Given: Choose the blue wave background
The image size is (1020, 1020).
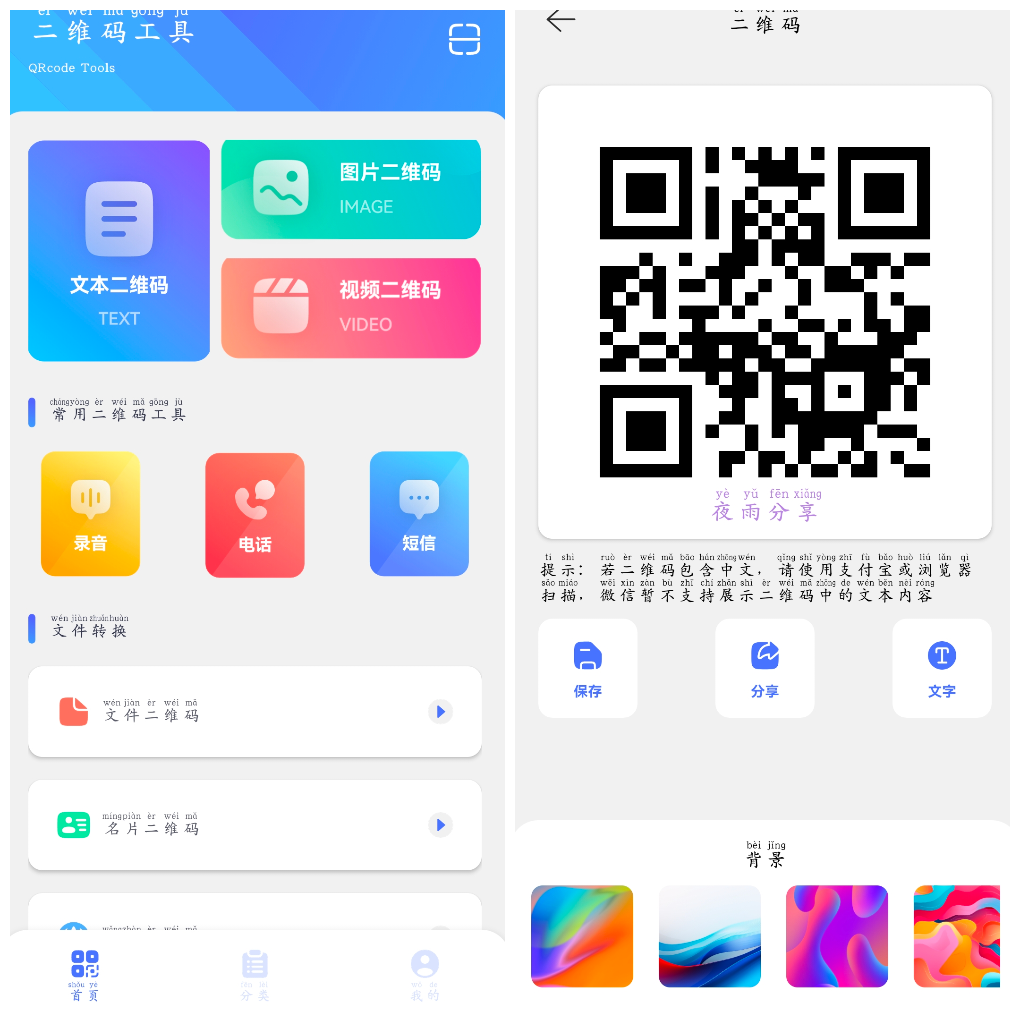Looking at the screenshot, I should click(710, 936).
